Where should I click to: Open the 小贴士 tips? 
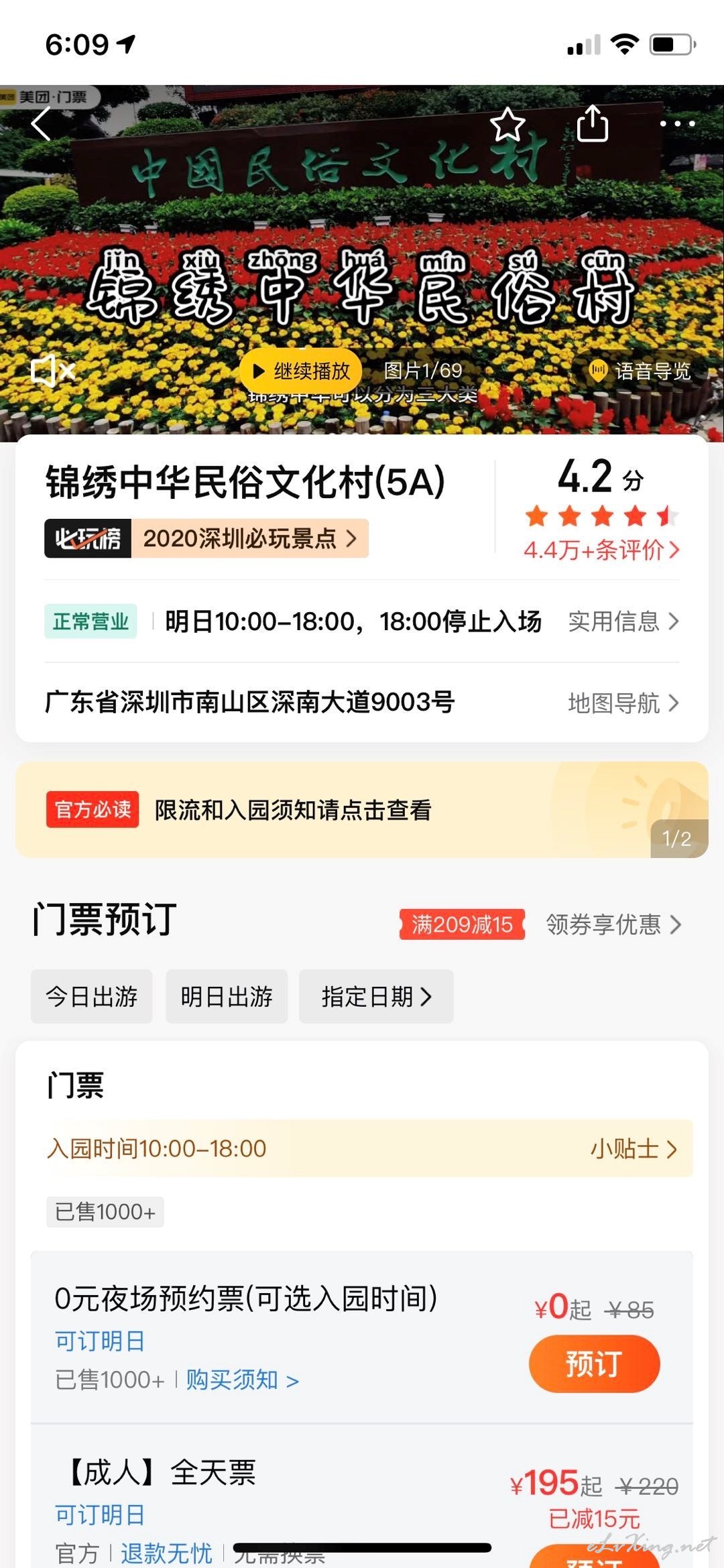tap(633, 1148)
